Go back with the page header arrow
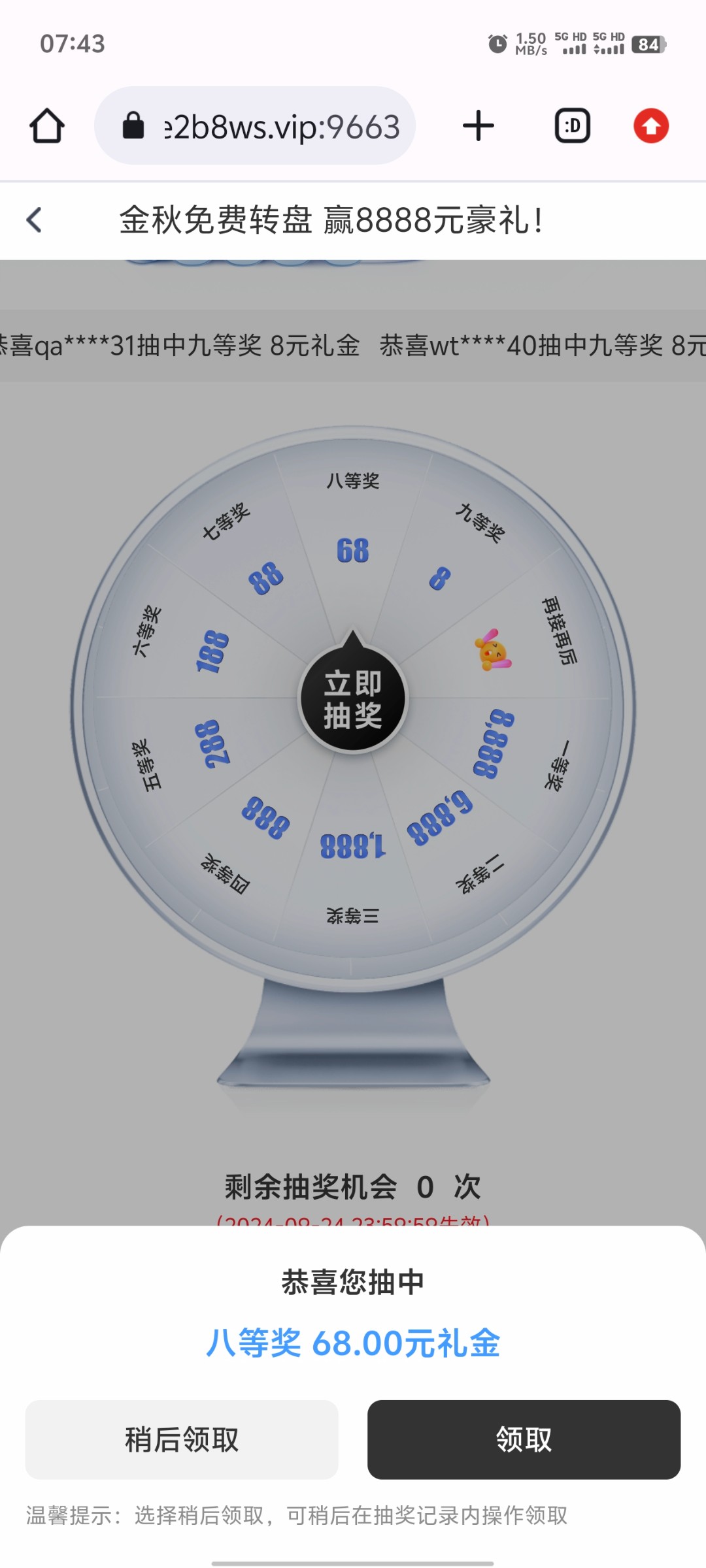The image size is (706, 1568). tap(34, 220)
